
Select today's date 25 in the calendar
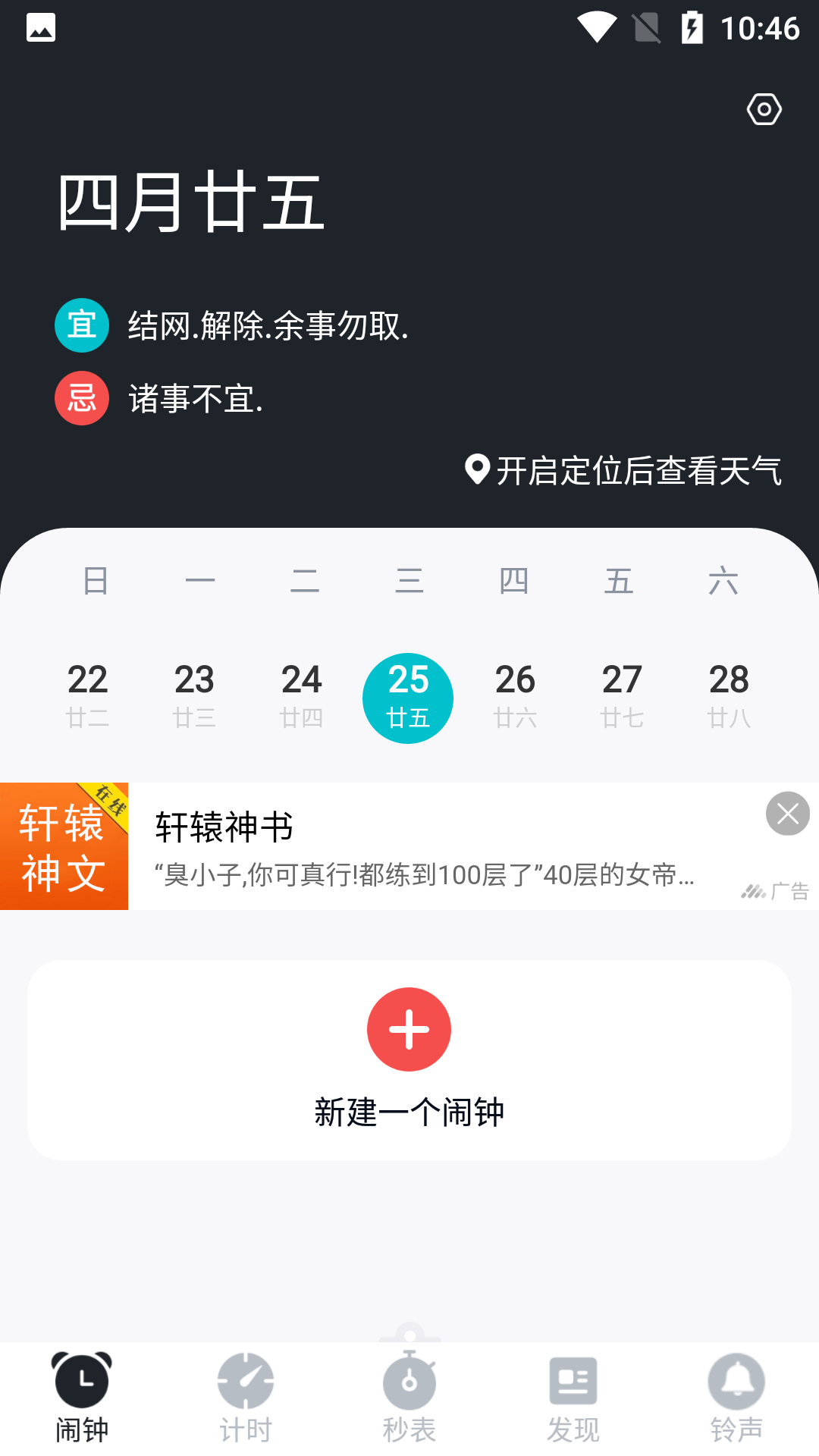(x=408, y=698)
